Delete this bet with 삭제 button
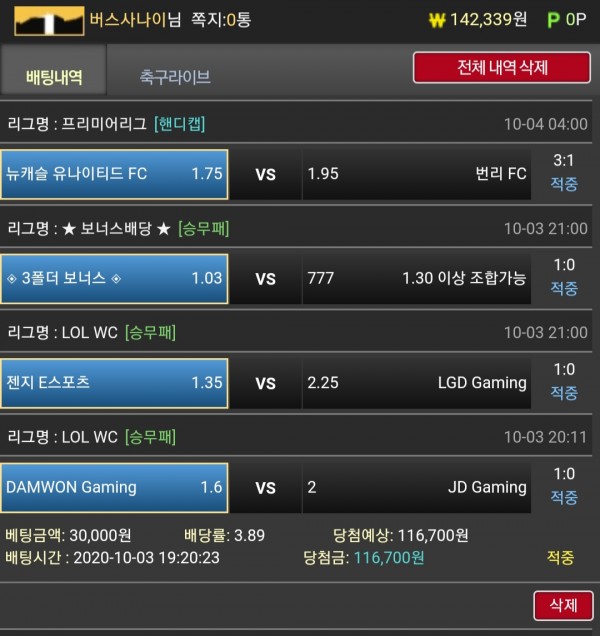This screenshot has width=600, height=636. point(563,606)
